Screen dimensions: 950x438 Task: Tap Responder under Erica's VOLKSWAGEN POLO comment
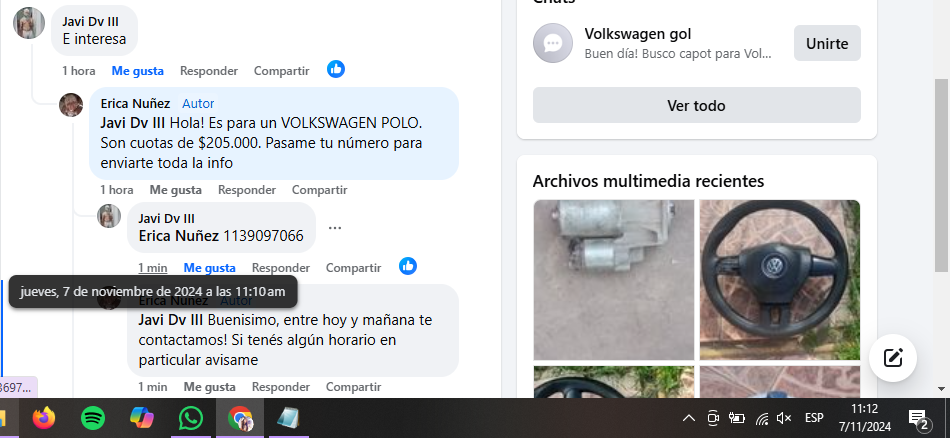tap(246, 190)
